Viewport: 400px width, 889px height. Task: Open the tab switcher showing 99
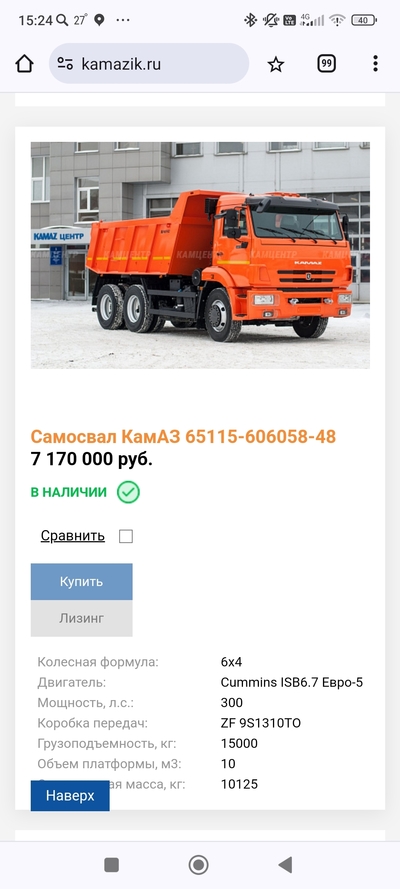[326, 64]
